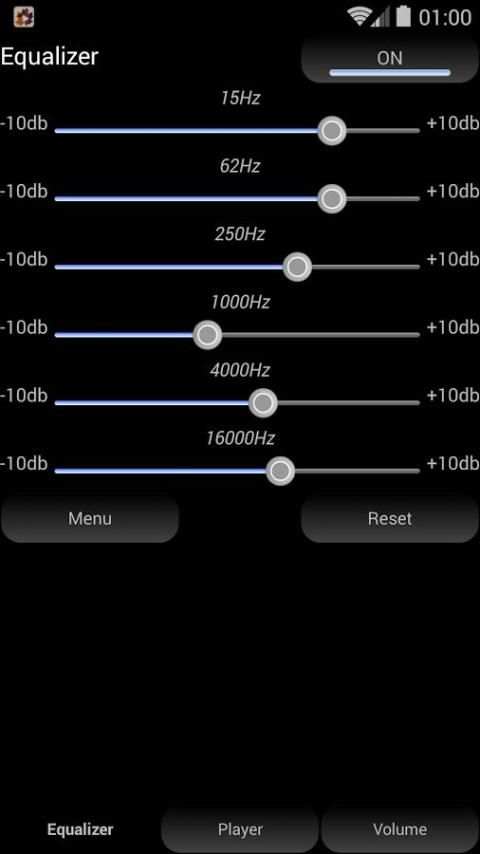Switch to the Player tab

(240, 829)
